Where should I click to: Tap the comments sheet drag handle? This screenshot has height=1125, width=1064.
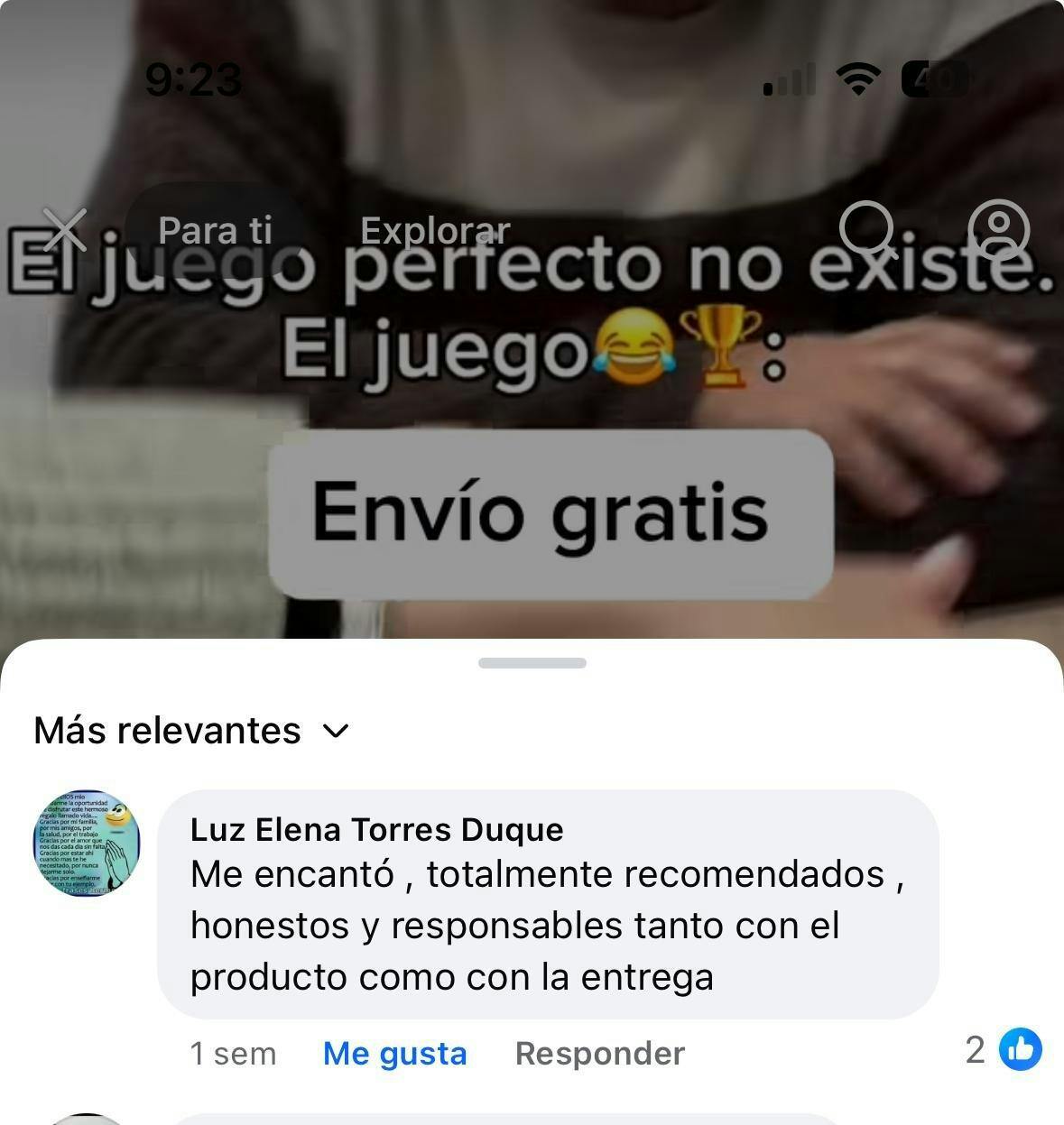coord(532,663)
